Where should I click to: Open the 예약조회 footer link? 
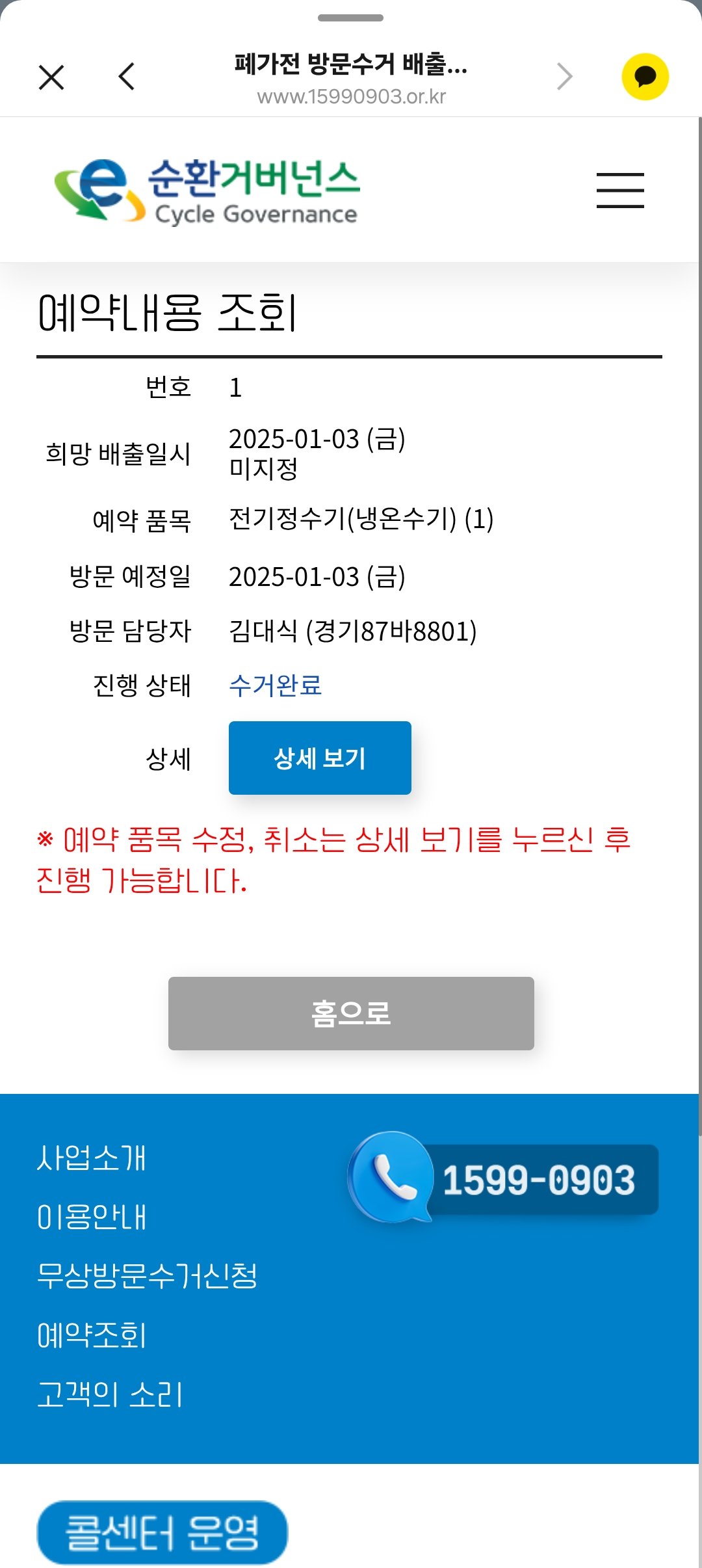pyautogui.click(x=92, y=1335)
